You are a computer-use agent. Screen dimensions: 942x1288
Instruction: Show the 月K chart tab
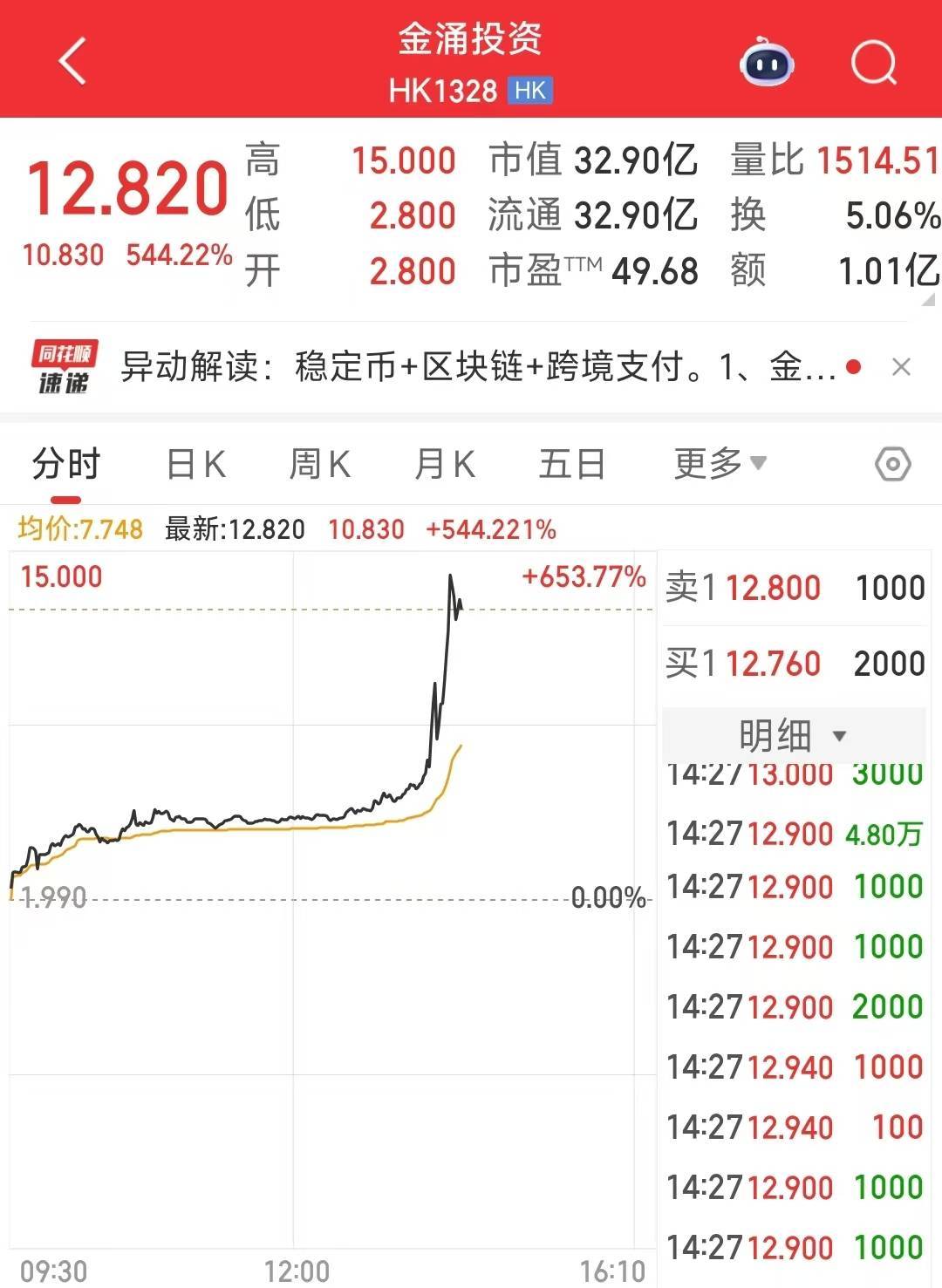point(445,465)
